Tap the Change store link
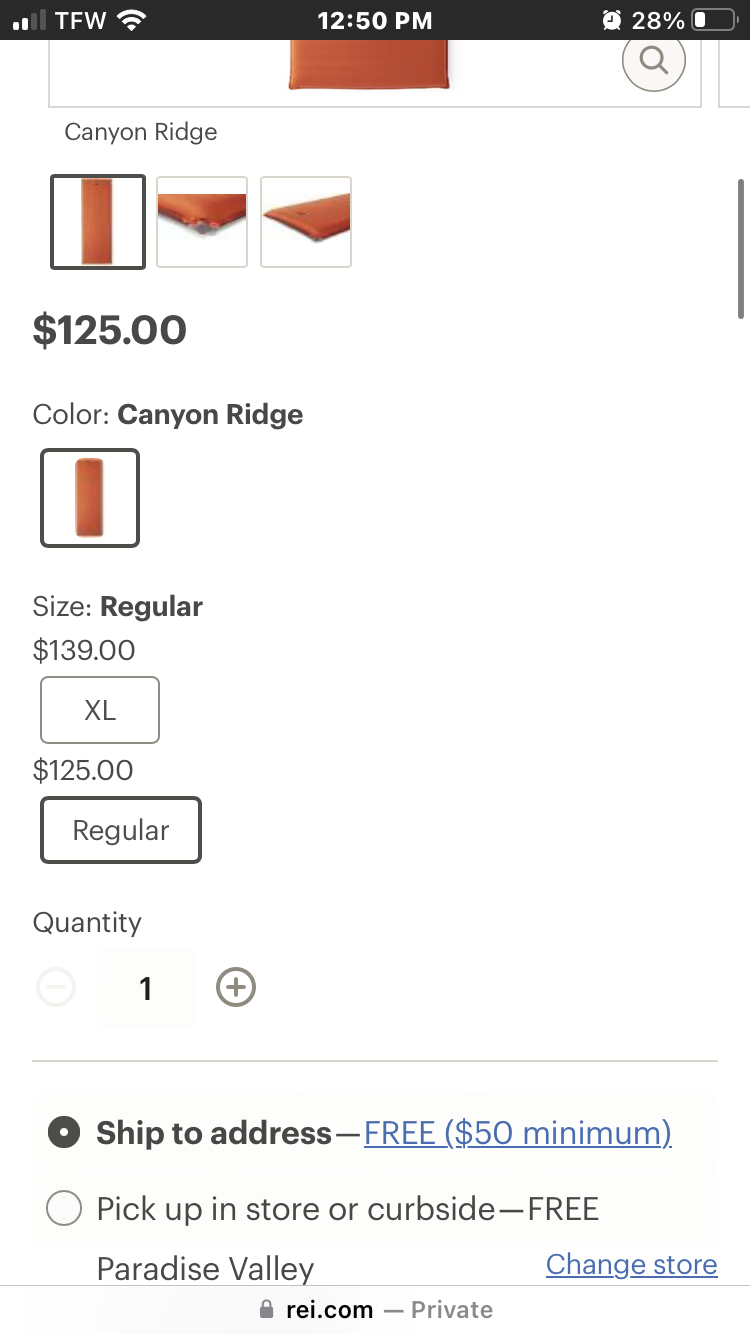This screenshot has width=750, height=1334. [632, 1264]
